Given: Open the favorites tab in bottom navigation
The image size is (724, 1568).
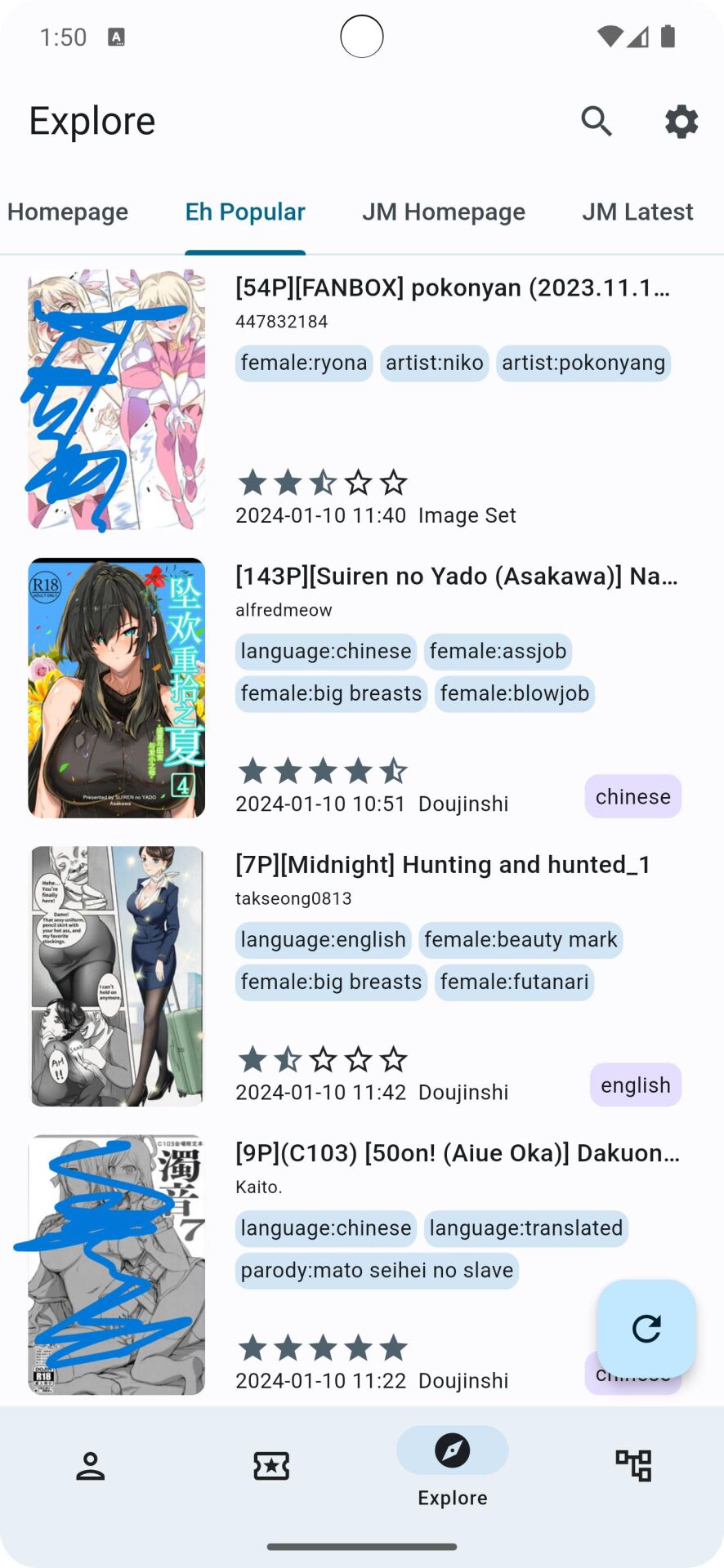Looking at the screenshot, I should [271, 1466].
